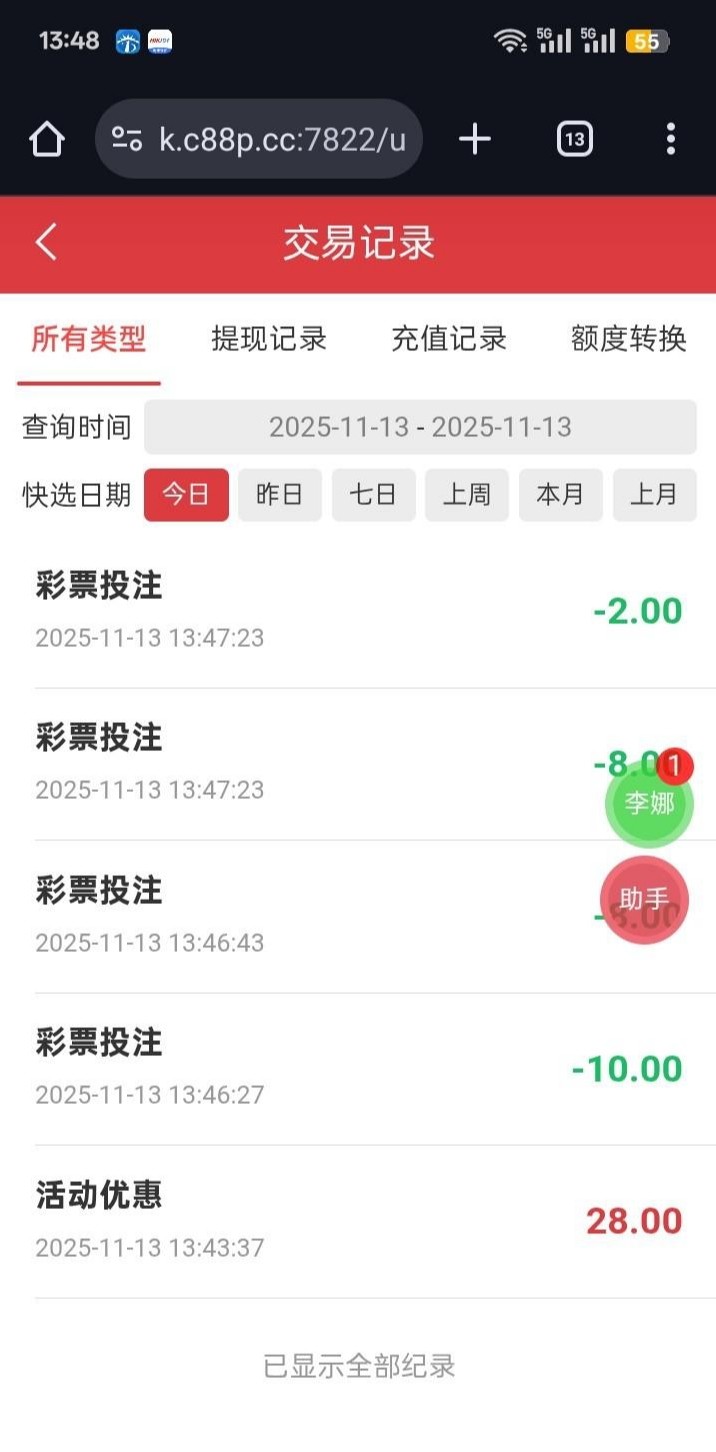Open the 查询时间 date range picker
This screenshot has height=1452, width=716.
click(420, 427)
